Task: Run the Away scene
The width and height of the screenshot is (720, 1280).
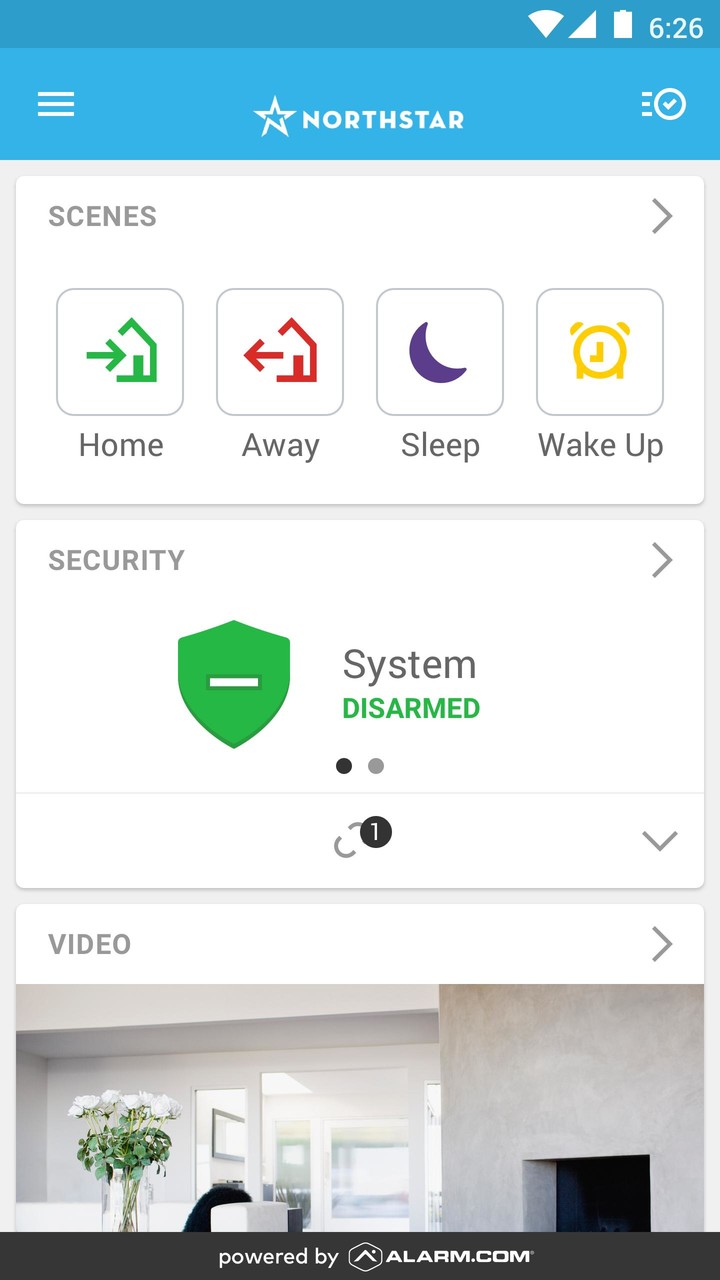Action: tap(280, 352)
